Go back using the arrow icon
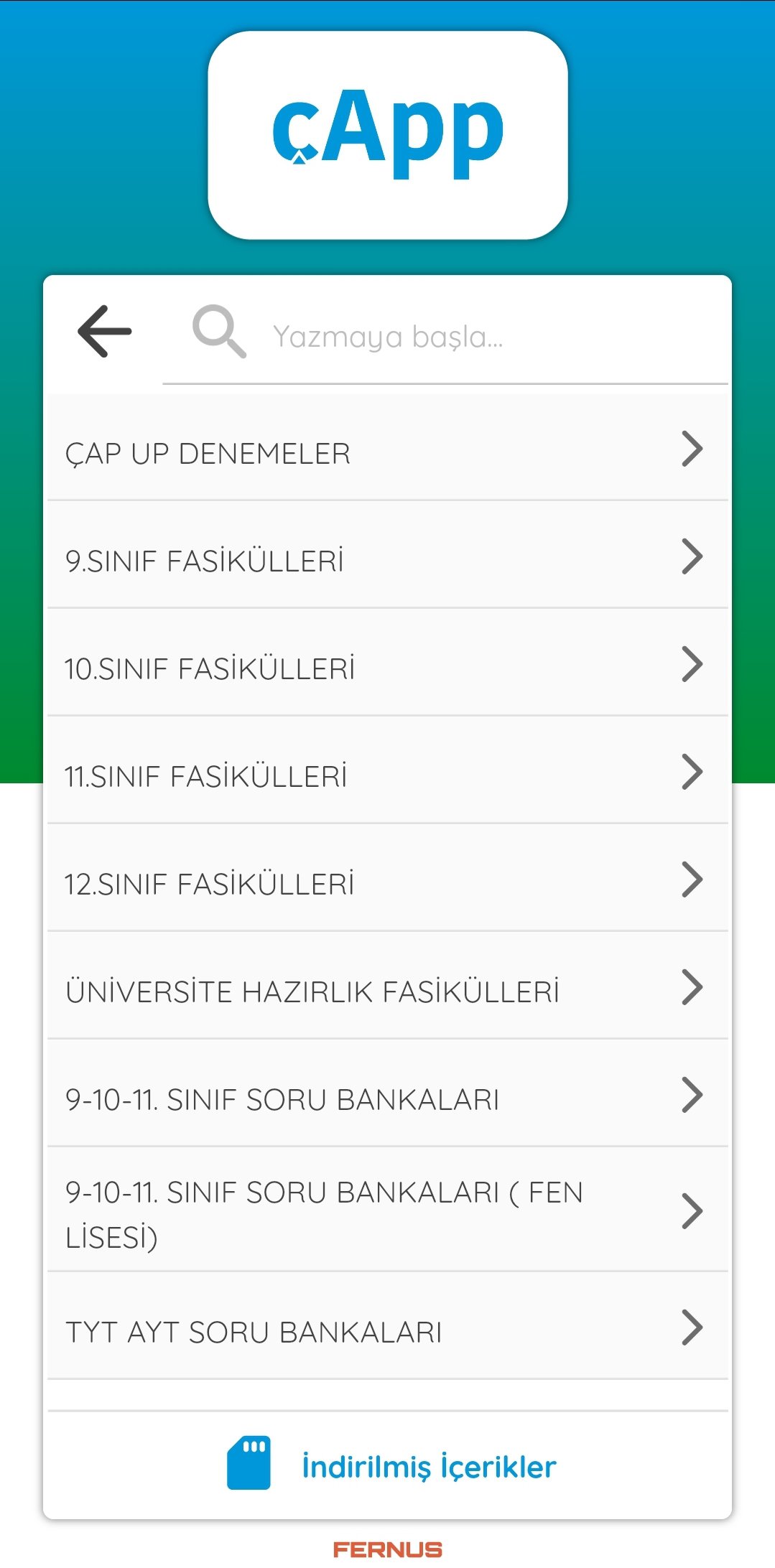775x1568 pixels. (x=105, y=332)
